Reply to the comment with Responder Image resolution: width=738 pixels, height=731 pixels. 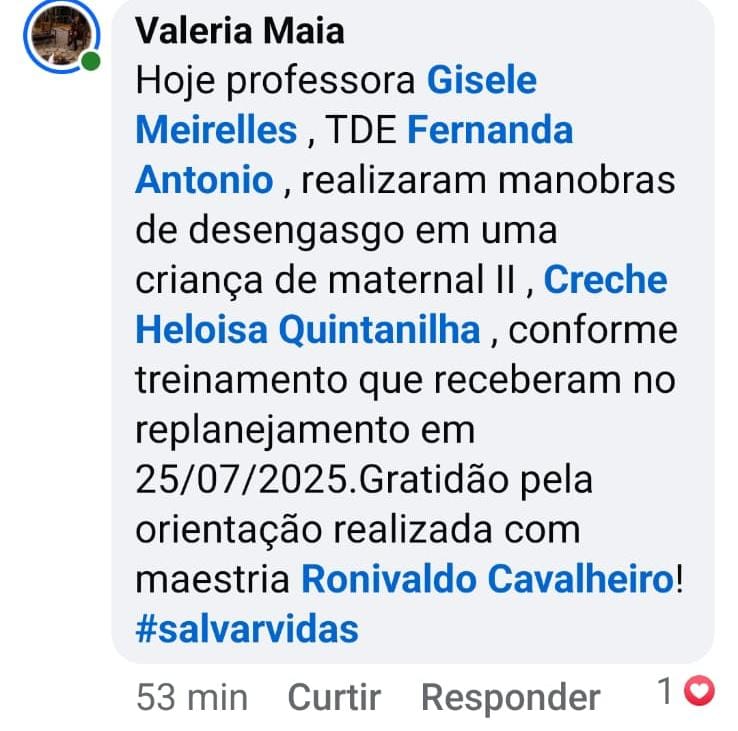pos(510,696)
